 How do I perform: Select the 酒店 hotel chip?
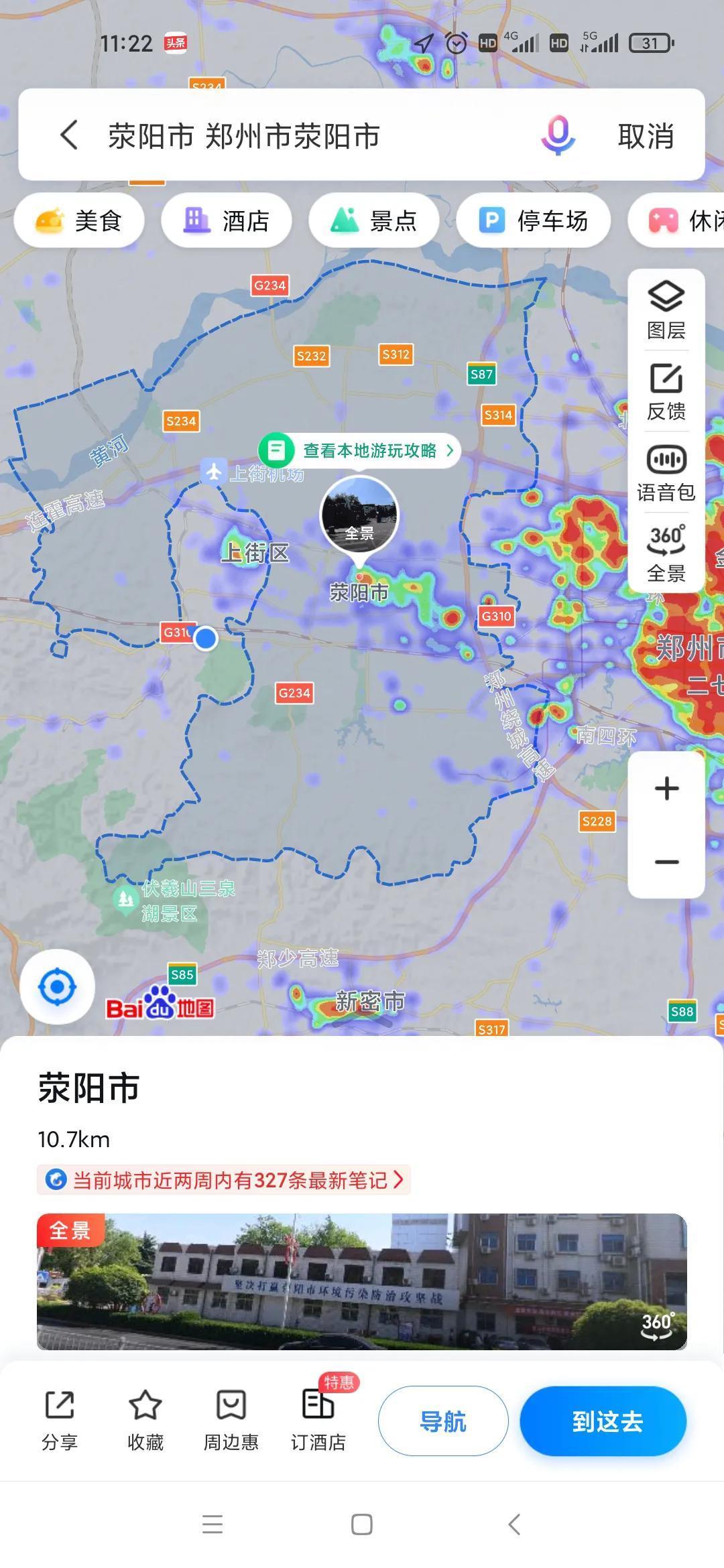(227, 220)
